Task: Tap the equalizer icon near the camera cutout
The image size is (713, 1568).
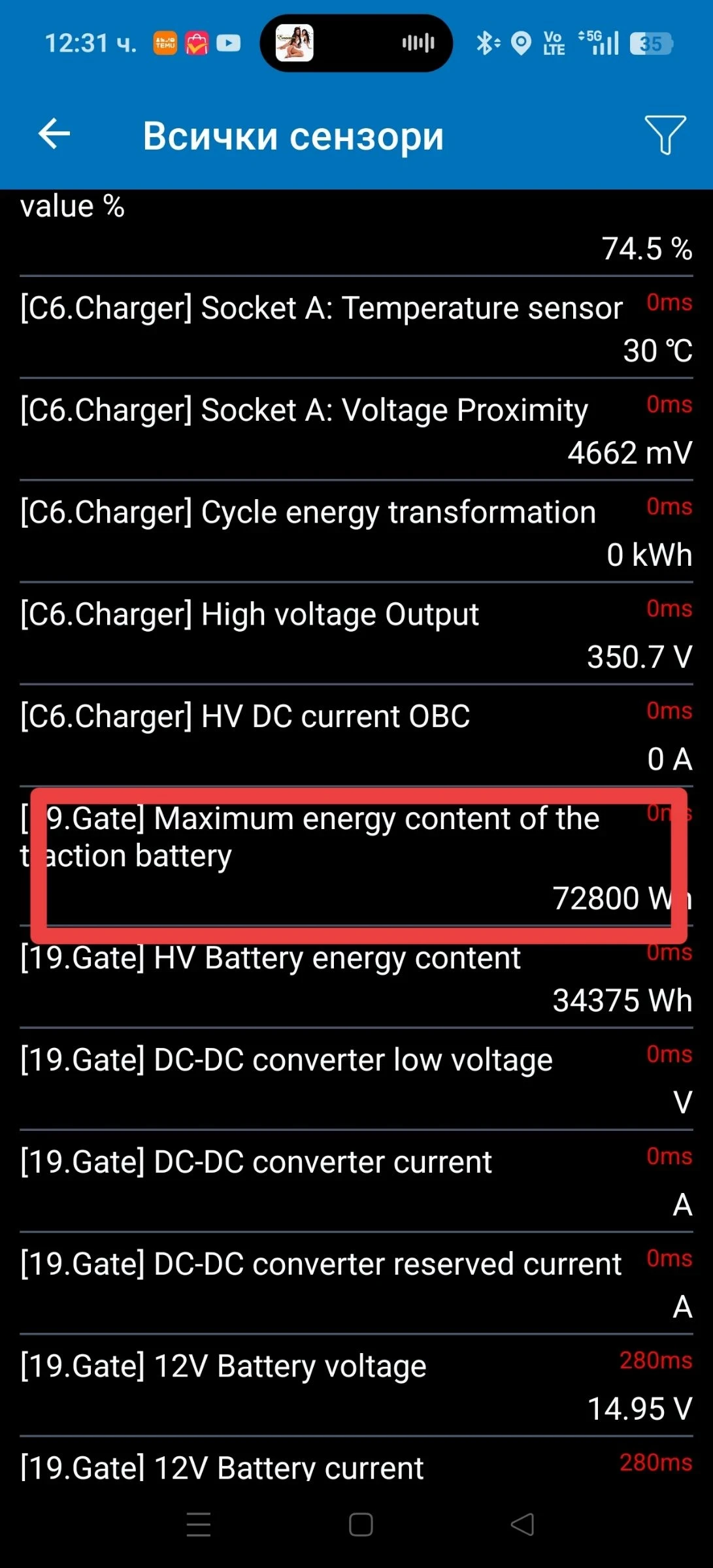Action: pyautogui.click(x=418, y=42)
